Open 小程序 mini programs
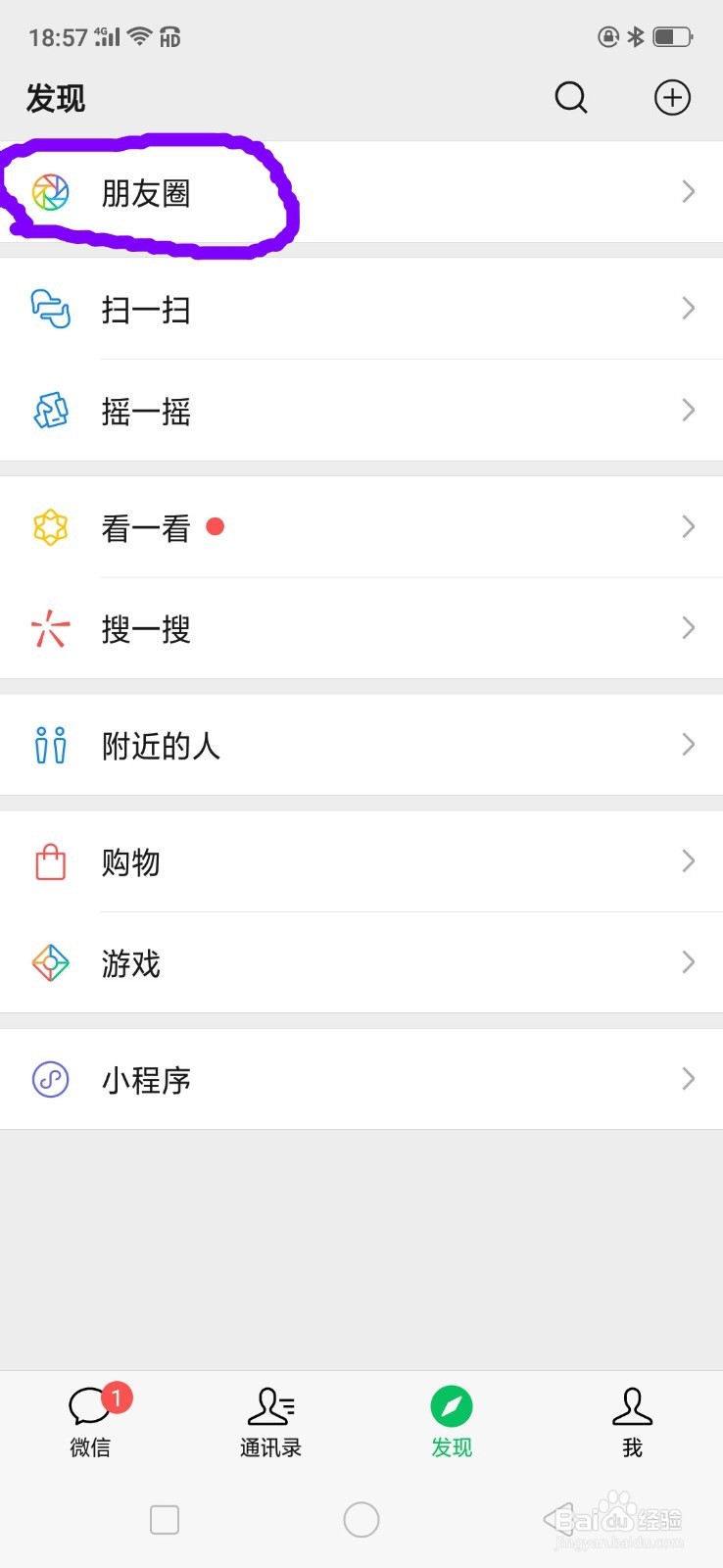The image size is (723, 1568). [361, 1079]
